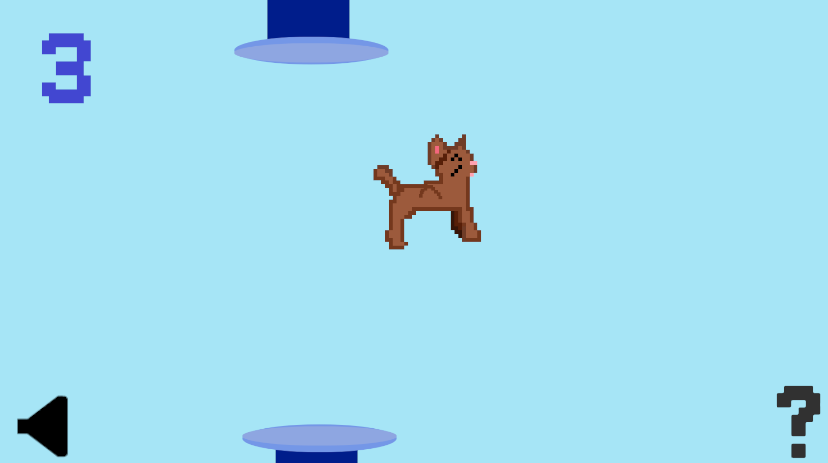Tap the black back arrow
This screenshot has height=463, width=828.
44,426
